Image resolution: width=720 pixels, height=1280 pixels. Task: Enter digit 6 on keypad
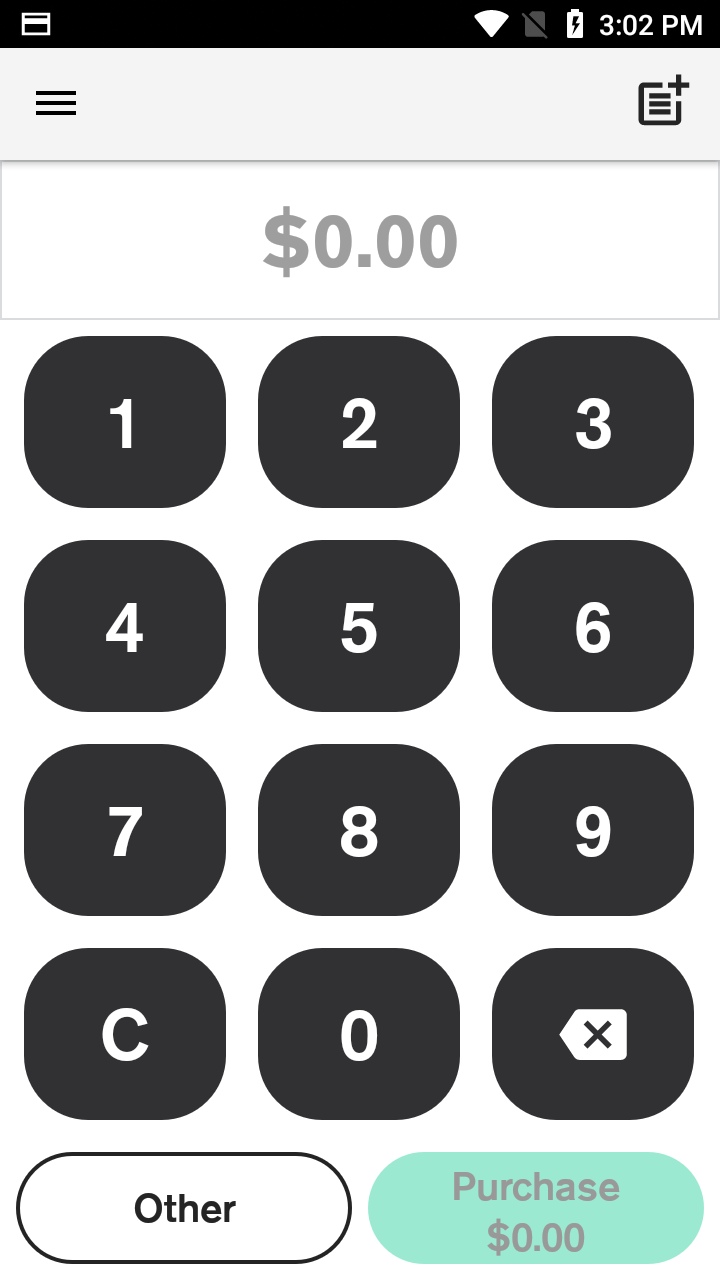593,626
